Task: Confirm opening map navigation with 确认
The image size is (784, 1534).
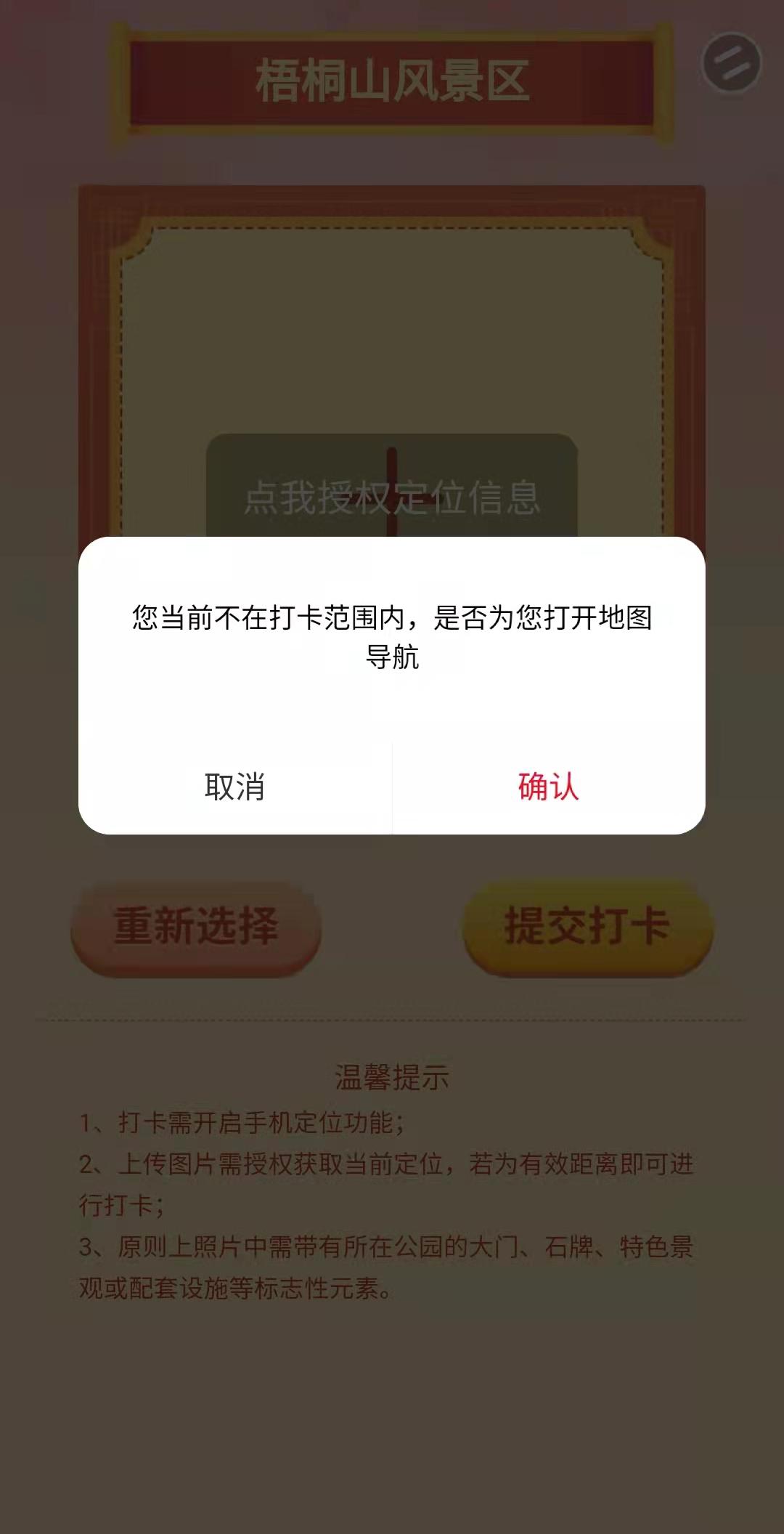Action: coord(549,787)
